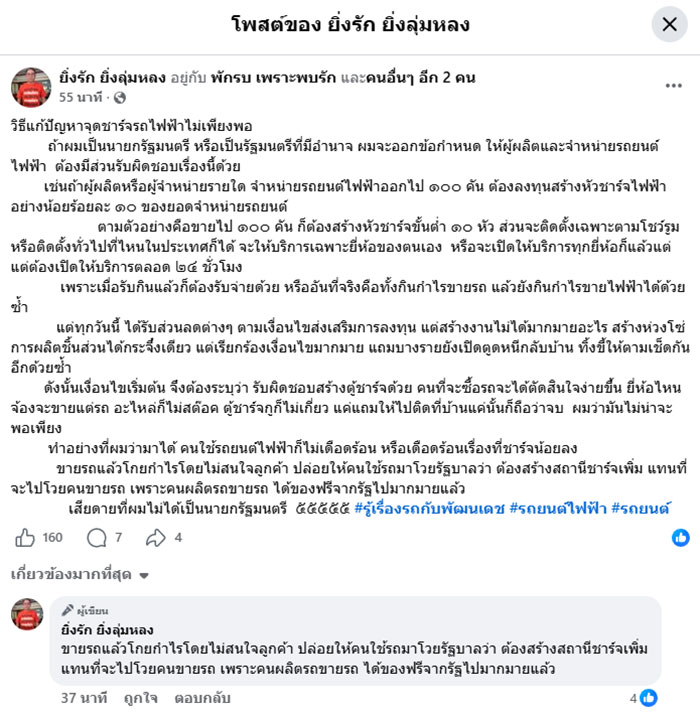Open the post's 7 comments
This screenshot has width=700, height=713.
pyautogui.click(x=104, y=538)
